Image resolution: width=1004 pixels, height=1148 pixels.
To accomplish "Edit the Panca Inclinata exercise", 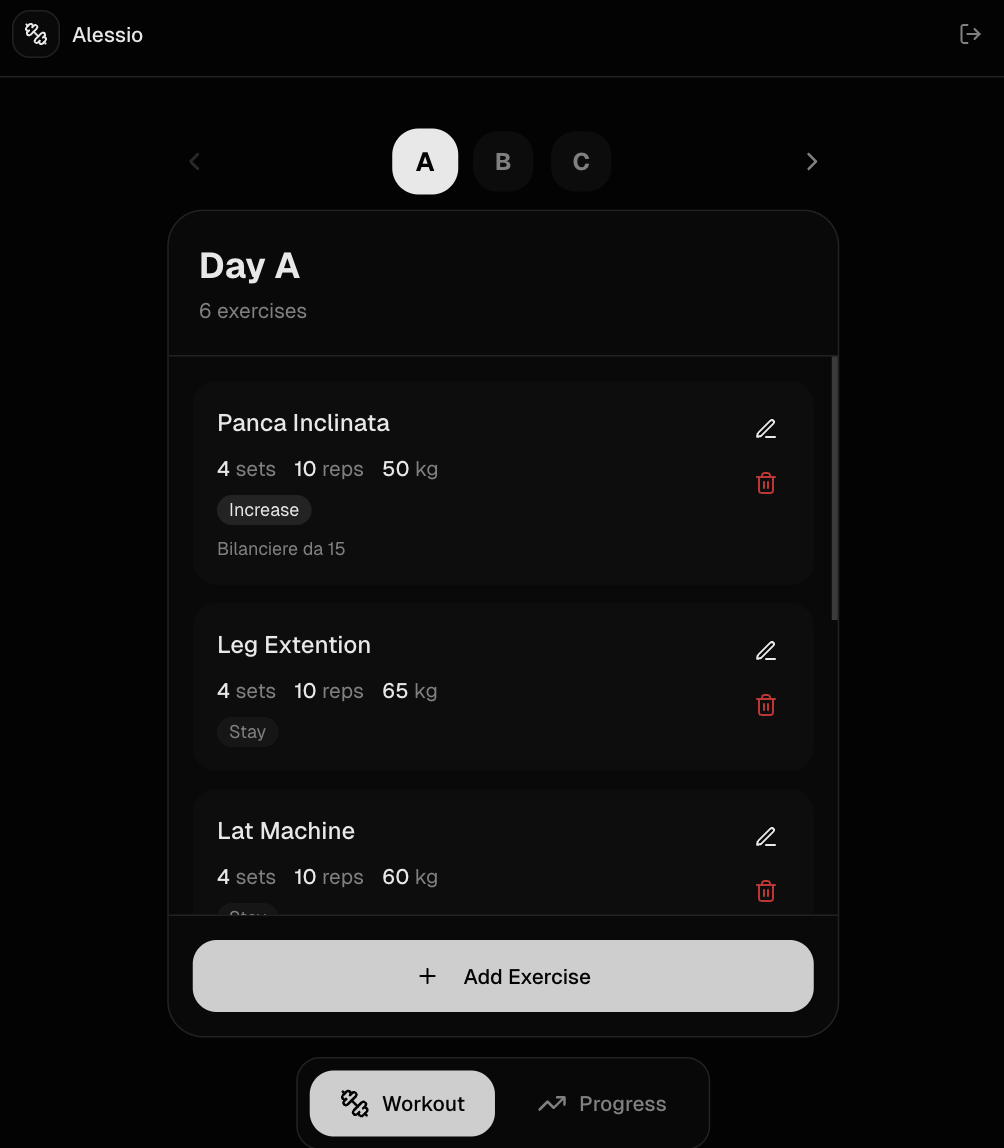I will click(x=766, y=429).
